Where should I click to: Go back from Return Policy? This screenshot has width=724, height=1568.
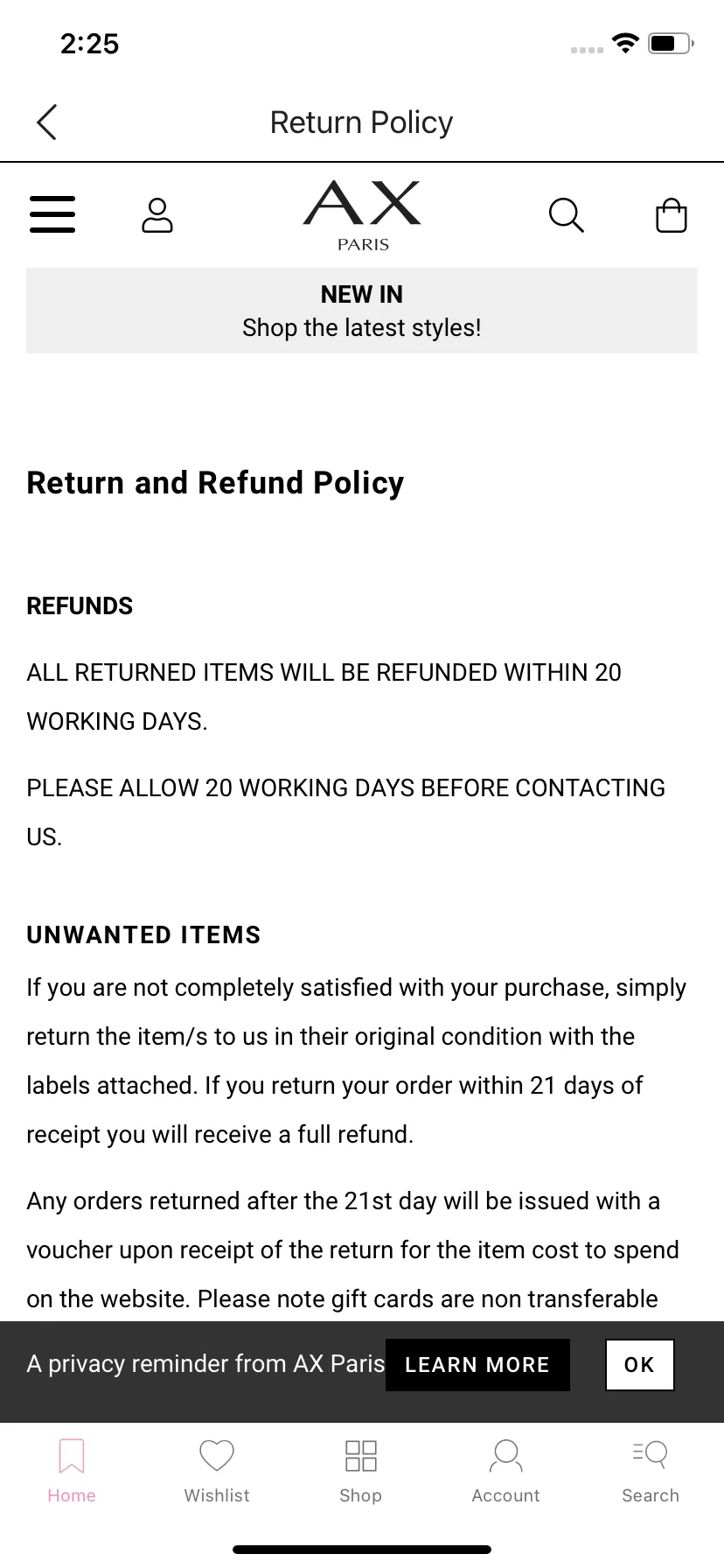click(47, 122)
